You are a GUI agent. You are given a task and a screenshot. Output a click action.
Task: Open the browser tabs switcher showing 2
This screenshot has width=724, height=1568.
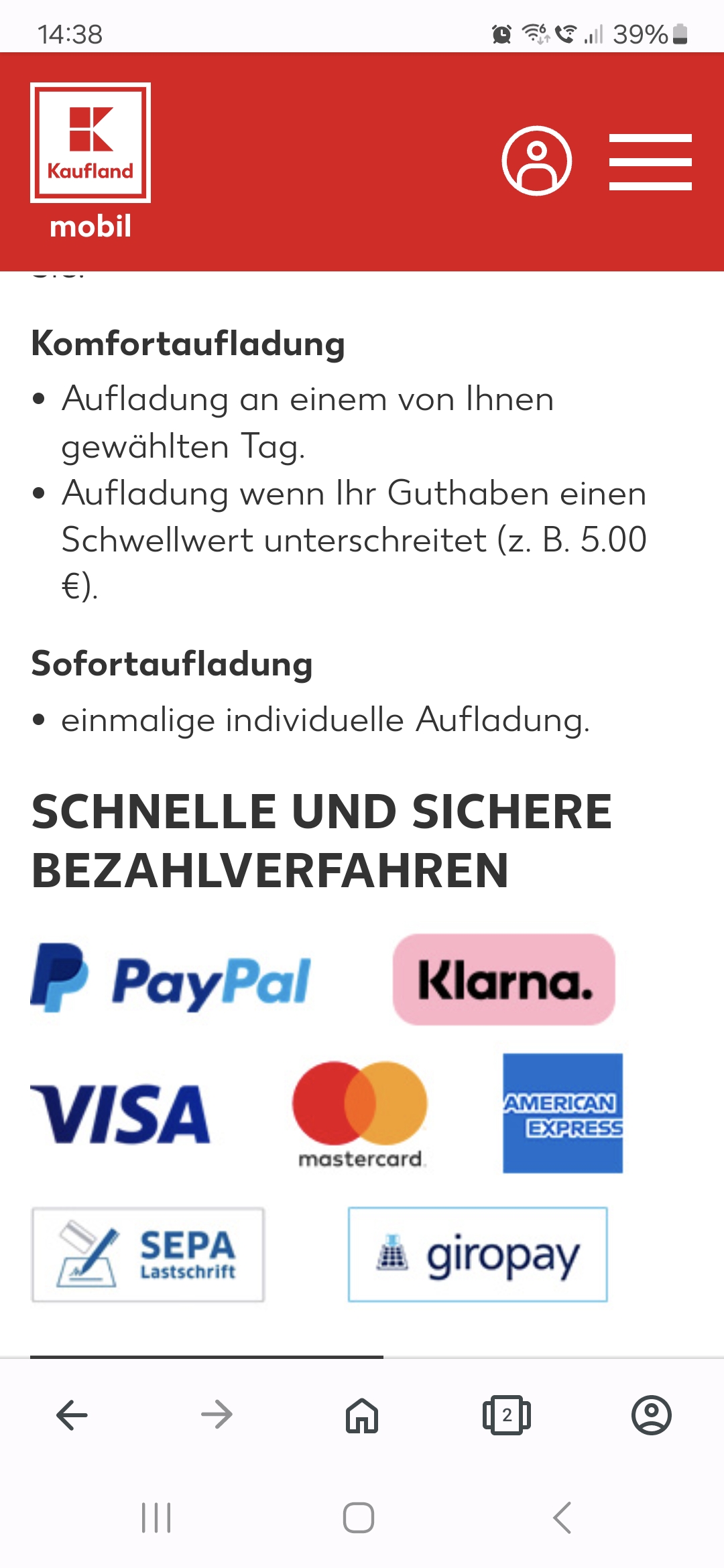[507, 1415]
